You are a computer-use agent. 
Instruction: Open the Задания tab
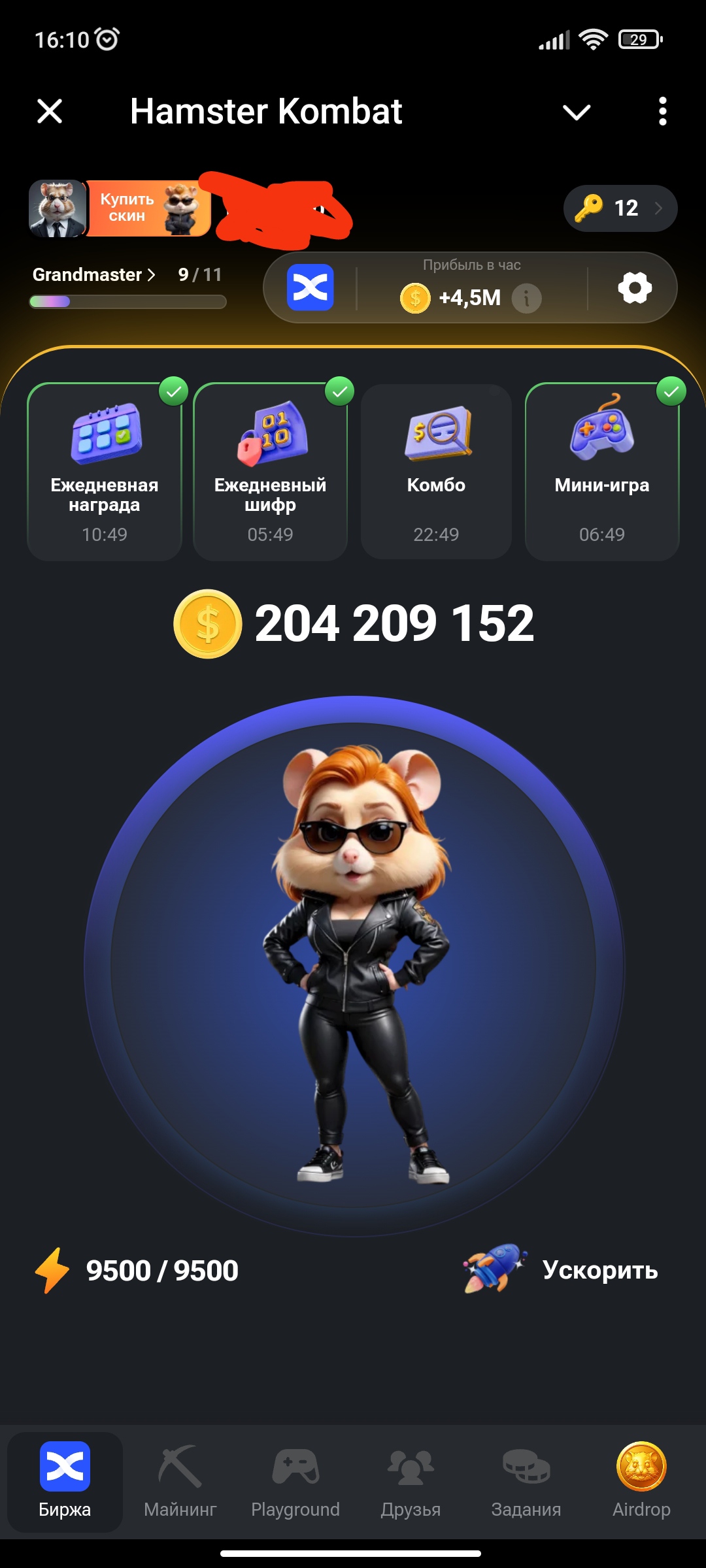tap(526, 1482)
